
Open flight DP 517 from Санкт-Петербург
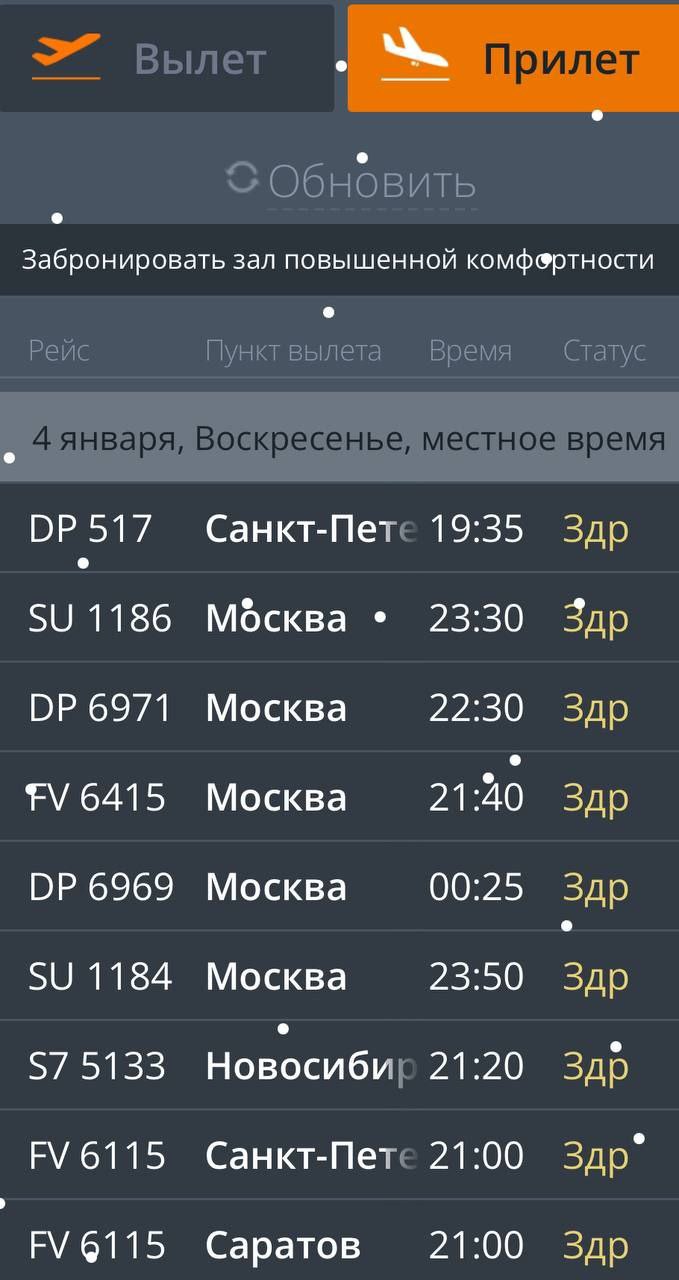[338, 528]
